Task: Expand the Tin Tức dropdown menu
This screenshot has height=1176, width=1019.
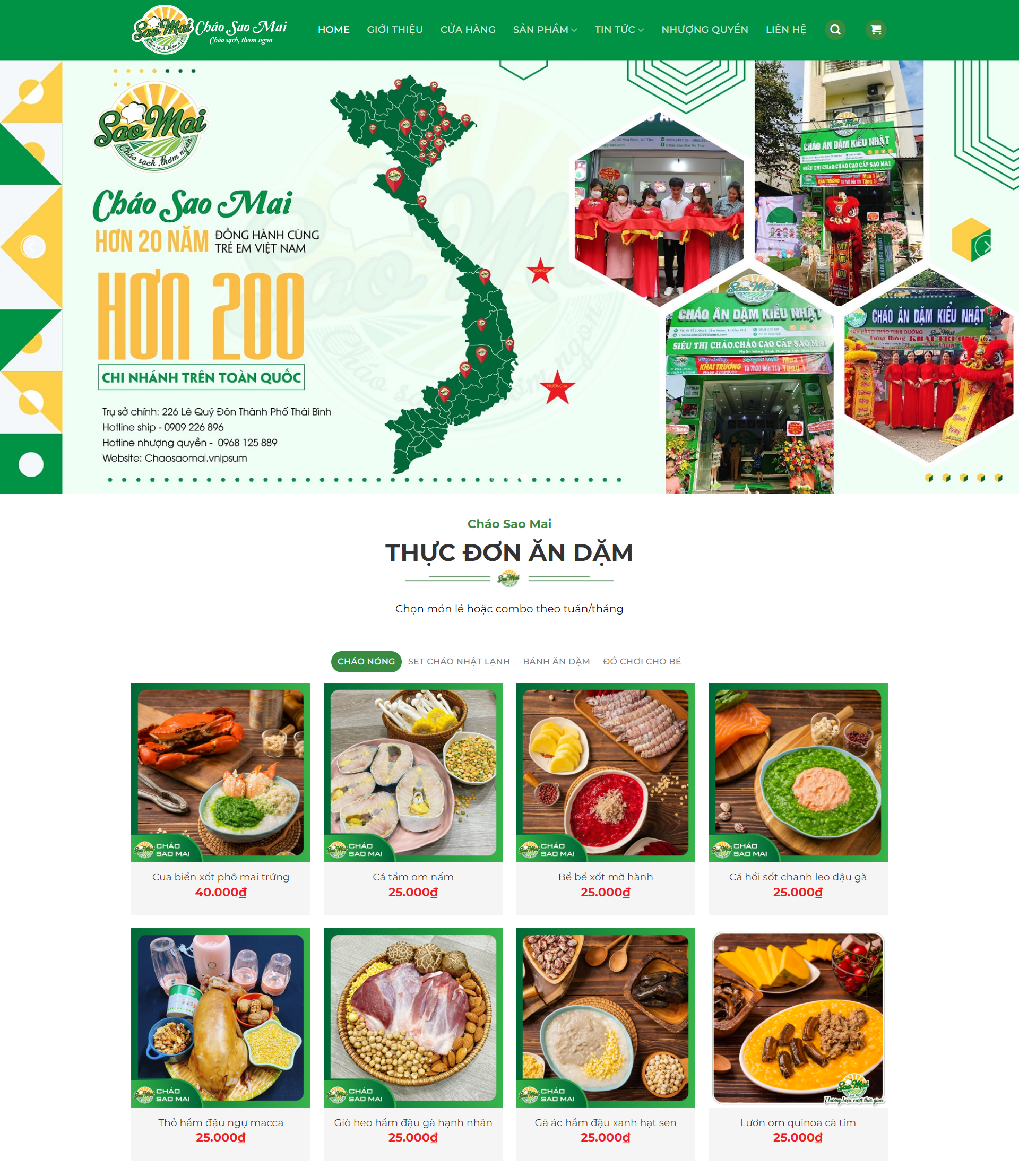Action: (619, 30)
